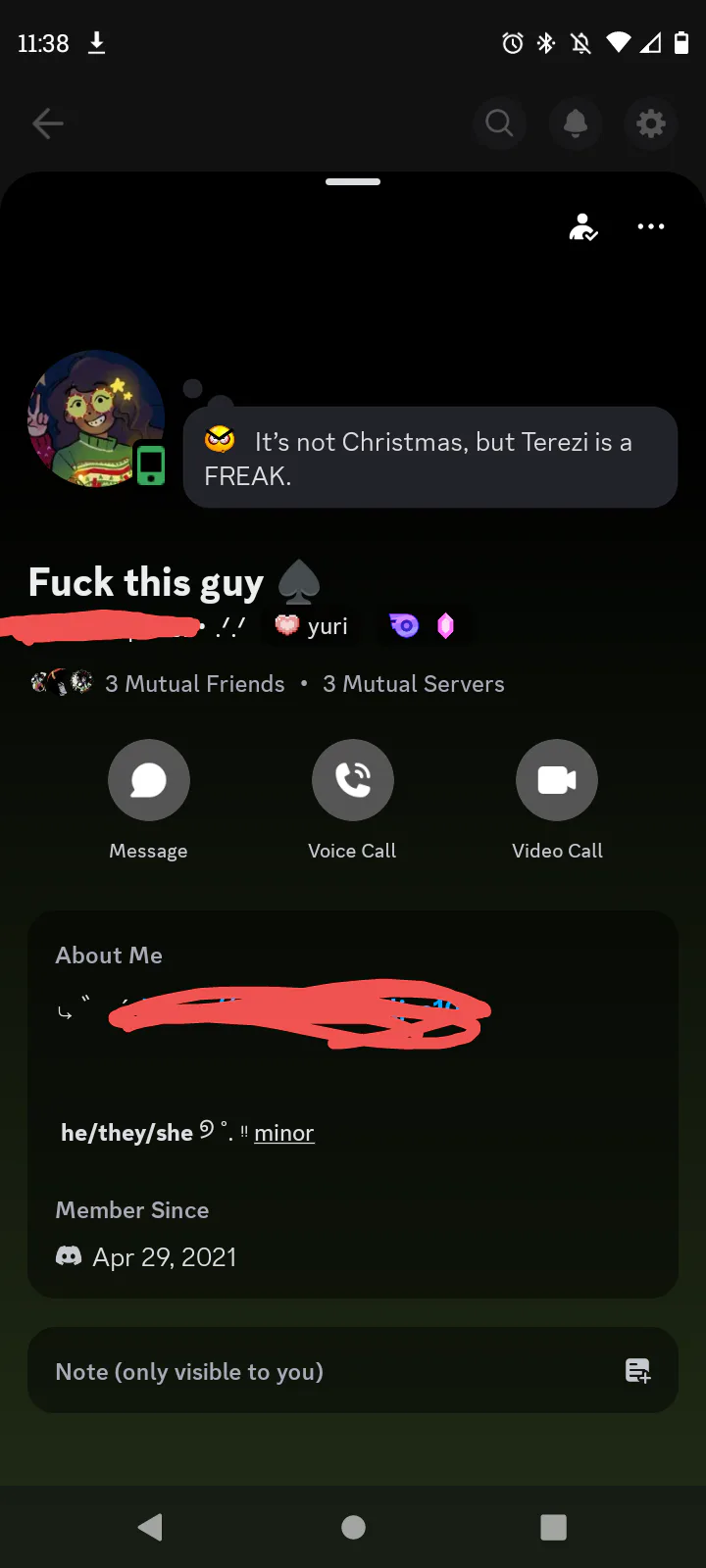This screenshot has height=1568, width=706.
Task: Start a voice call
Action: click(353, 780)
